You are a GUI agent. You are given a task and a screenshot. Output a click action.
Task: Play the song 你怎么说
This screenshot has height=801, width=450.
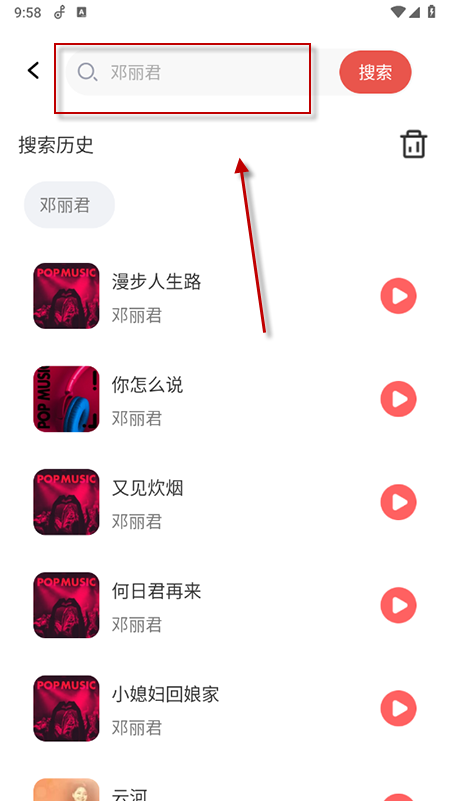[398, 399]
